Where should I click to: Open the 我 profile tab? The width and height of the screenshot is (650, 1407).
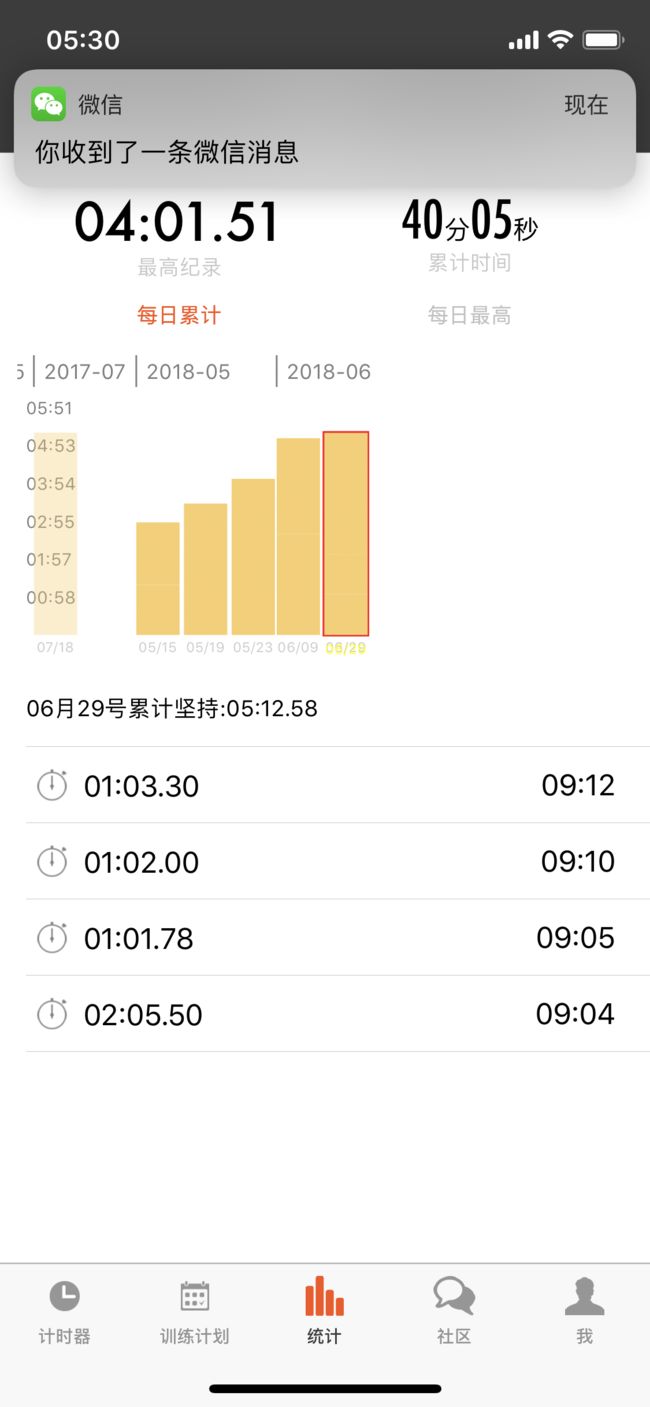[585, 1312]
